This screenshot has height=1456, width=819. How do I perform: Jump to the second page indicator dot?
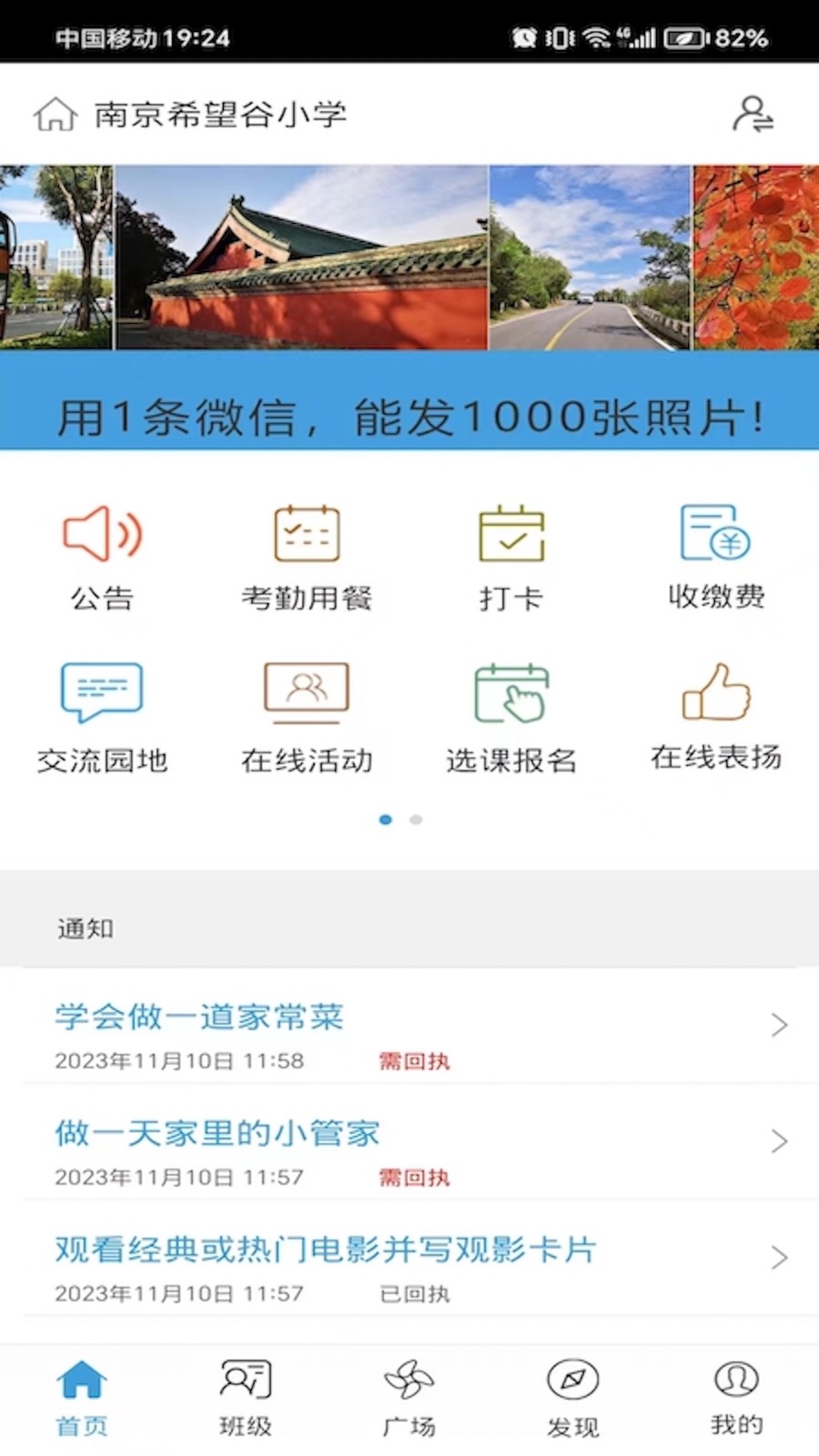[416, 820]
